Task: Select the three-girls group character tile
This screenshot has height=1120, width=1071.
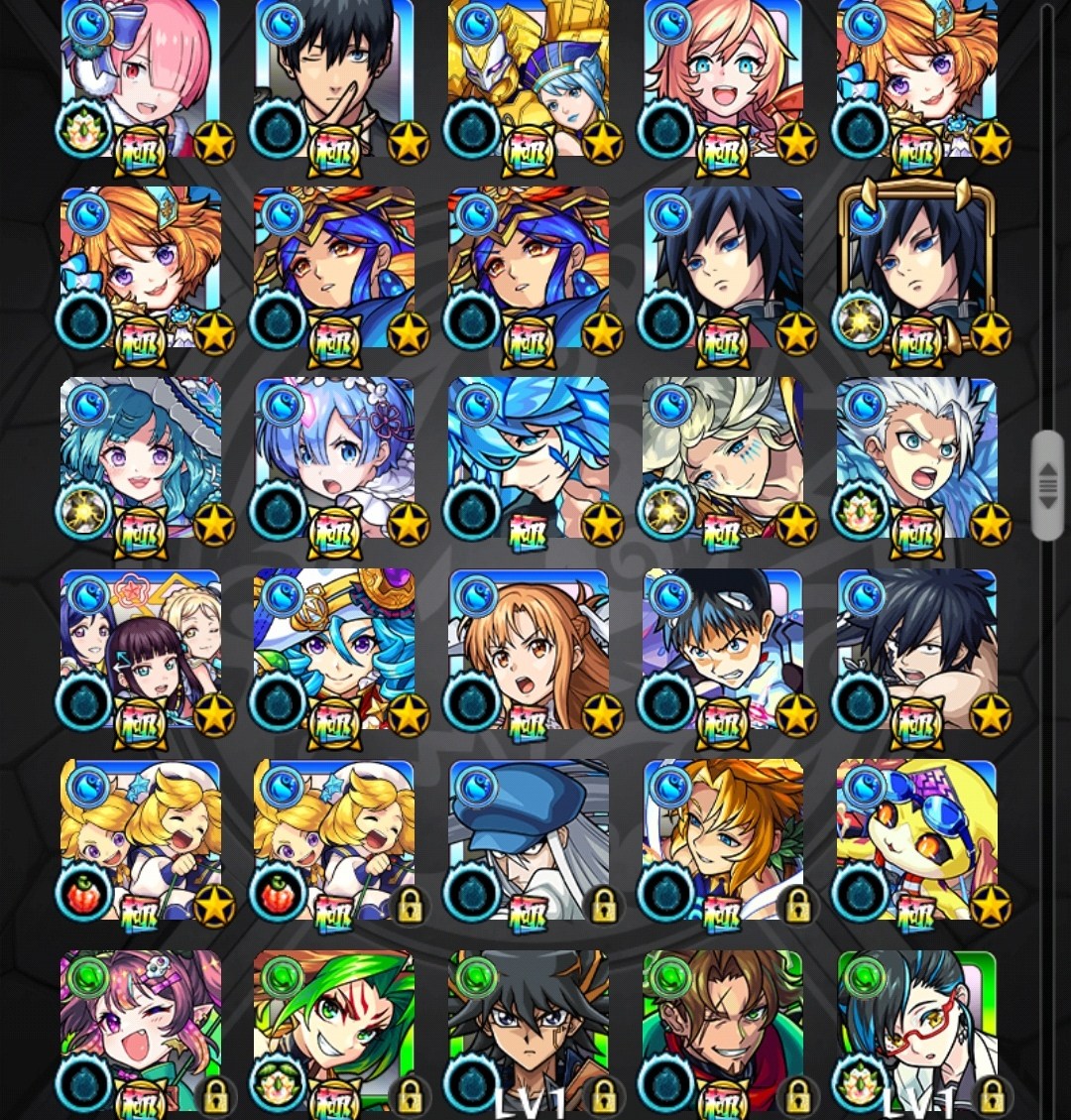Action: [x=140, y=648]
